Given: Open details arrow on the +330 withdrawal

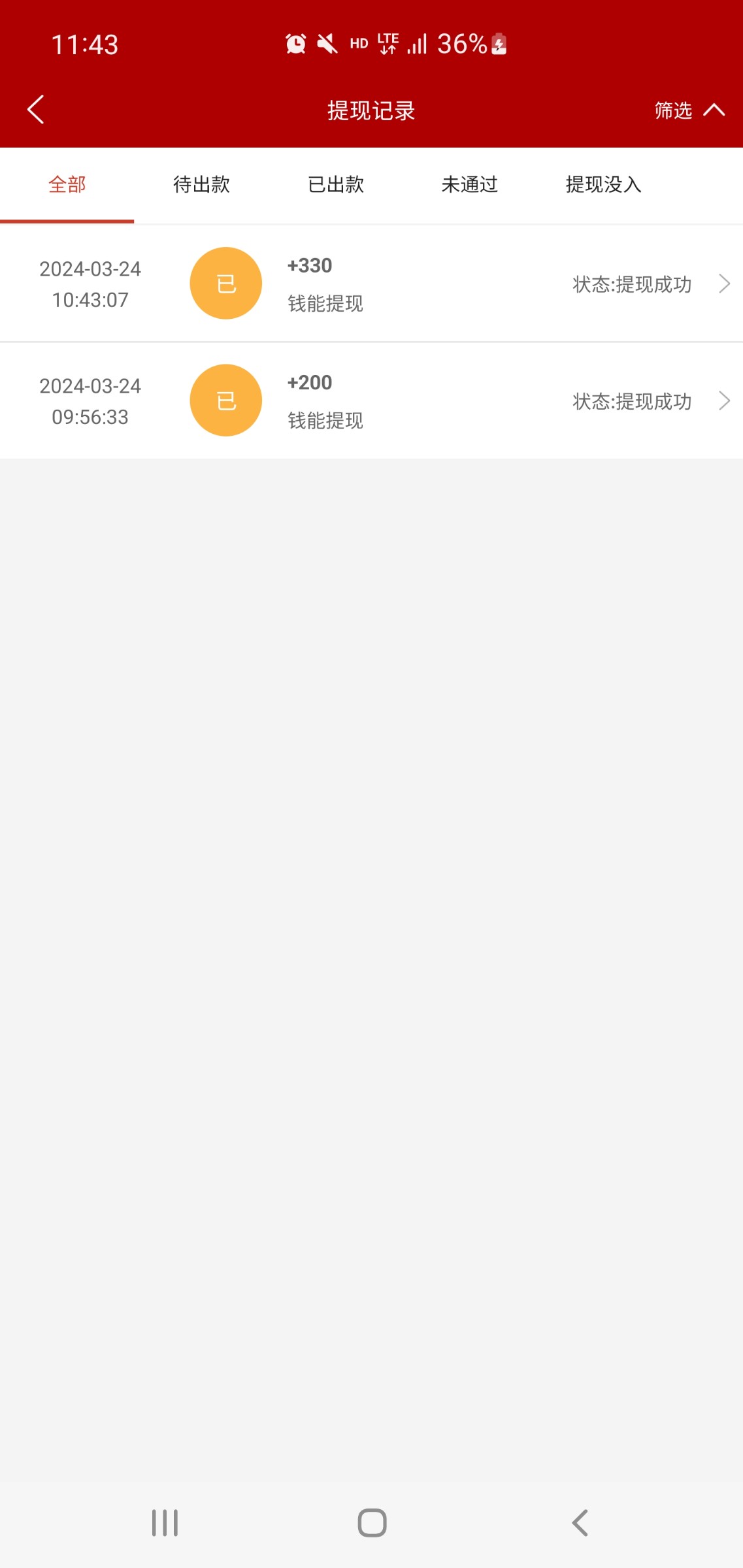Looking at the screenshot, I should click(x=724, y=284).
